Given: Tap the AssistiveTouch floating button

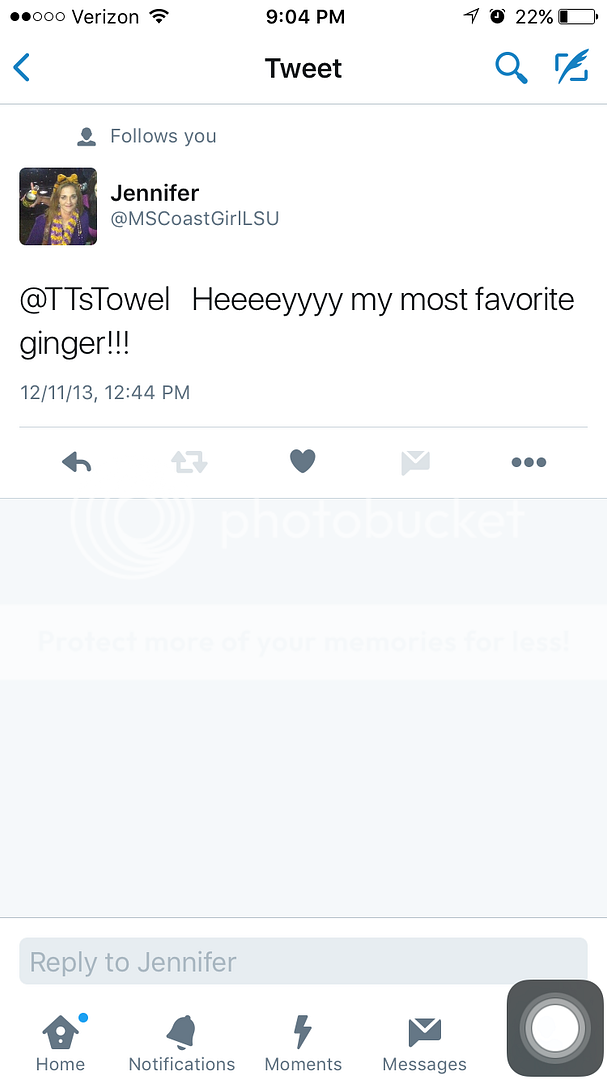Looking at the screenshot, I should click(555, 1027).
